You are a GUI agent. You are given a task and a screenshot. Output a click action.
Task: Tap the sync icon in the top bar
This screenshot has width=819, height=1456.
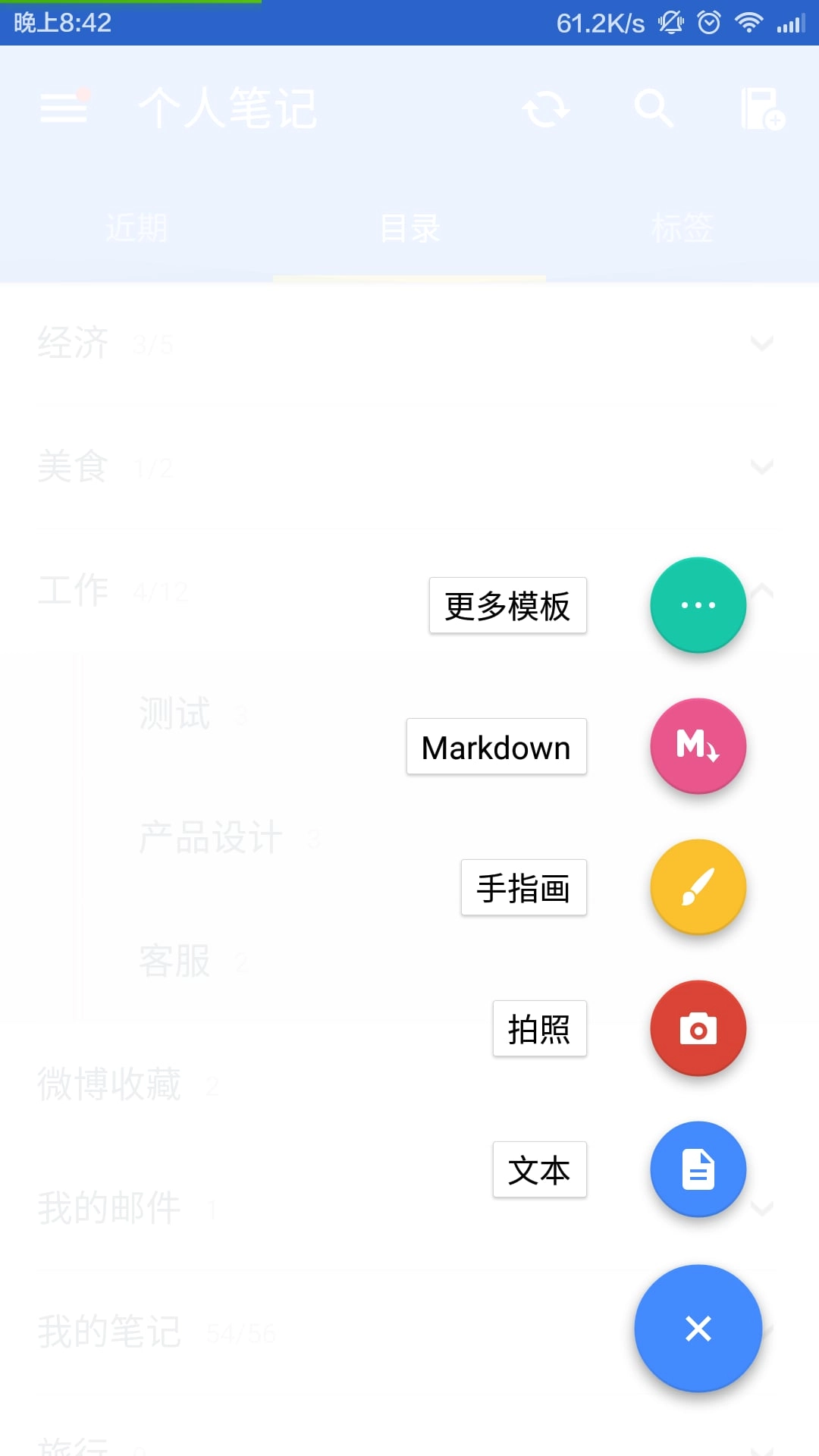(x=546, y=109)
